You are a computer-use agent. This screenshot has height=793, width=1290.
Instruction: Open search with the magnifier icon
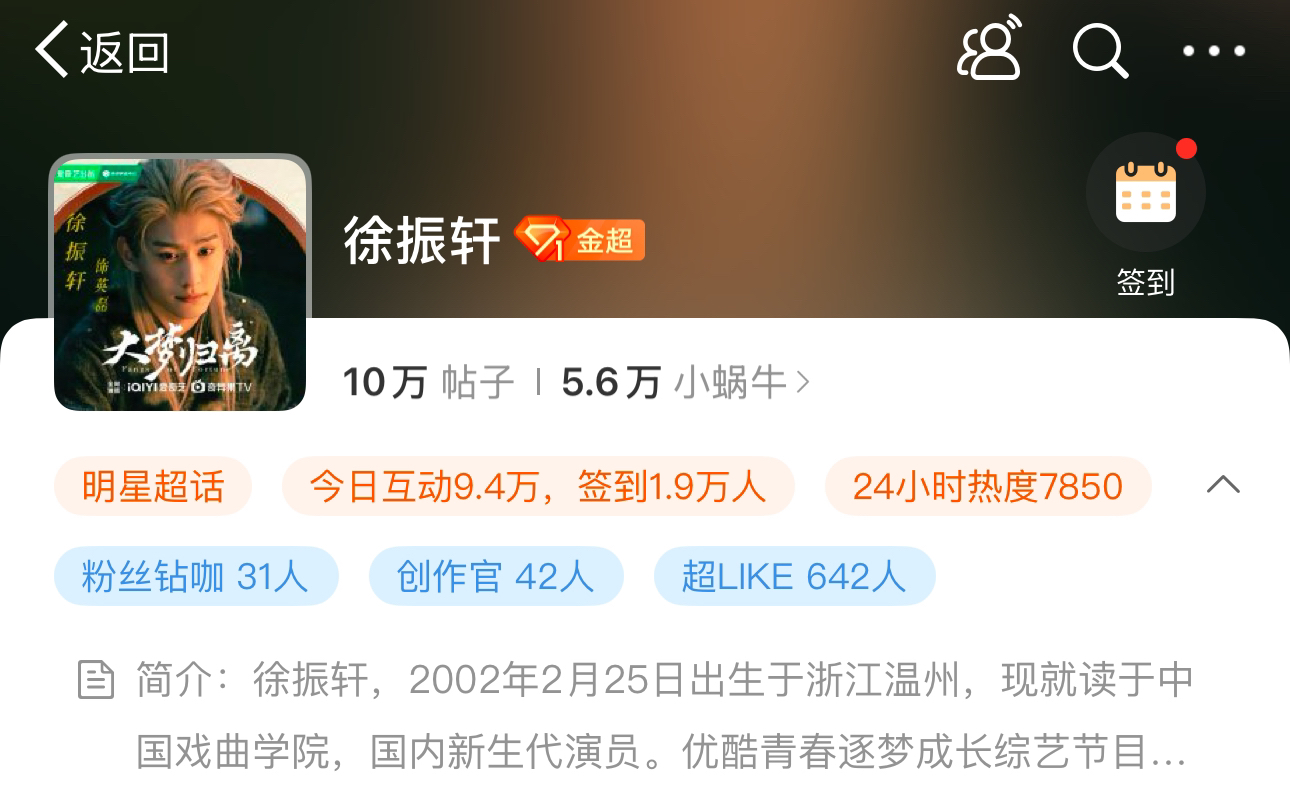pyautogui.click(x=1100, y=50)
